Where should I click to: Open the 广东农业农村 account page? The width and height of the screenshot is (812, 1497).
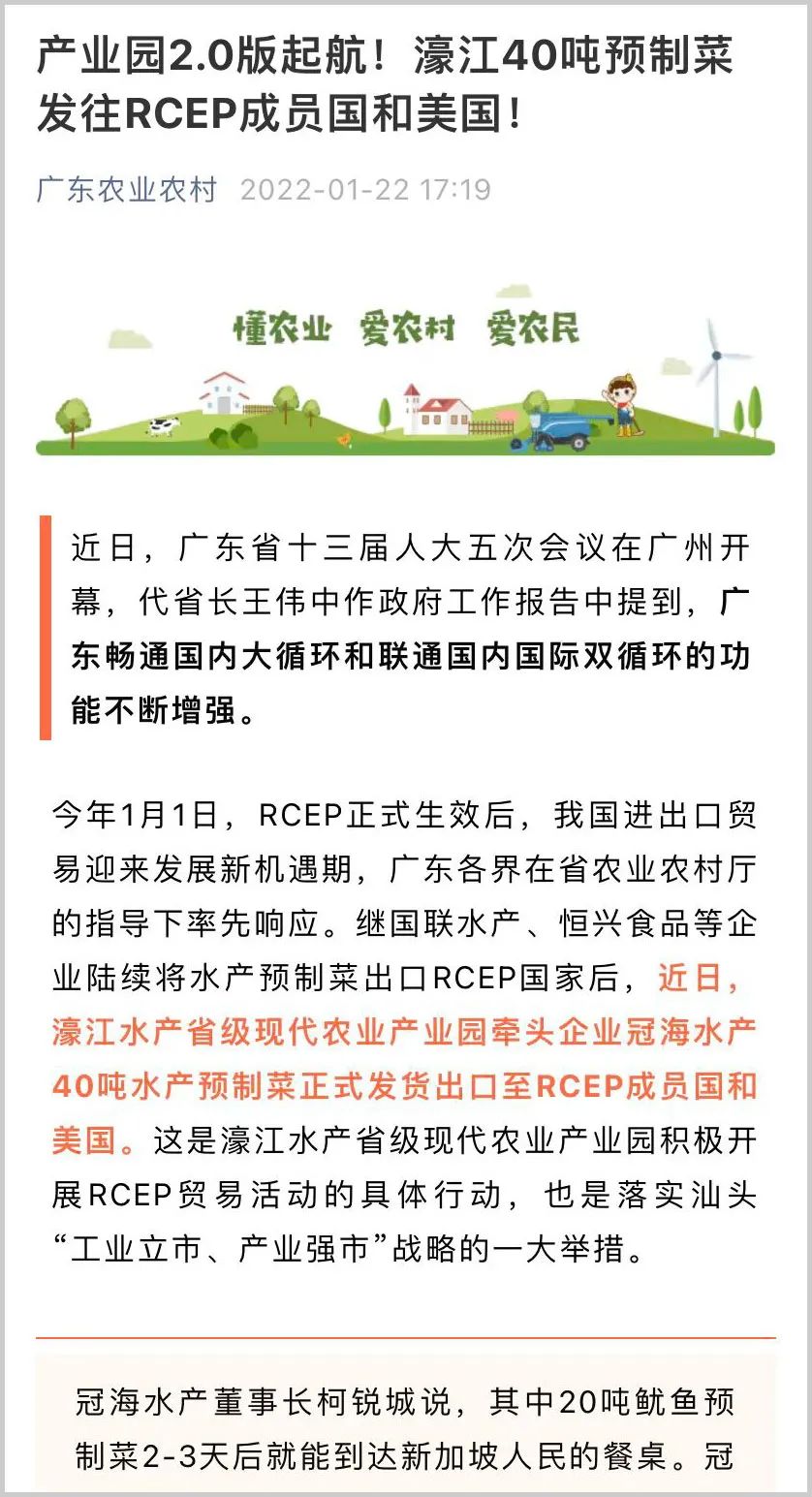tap(127, 190)
